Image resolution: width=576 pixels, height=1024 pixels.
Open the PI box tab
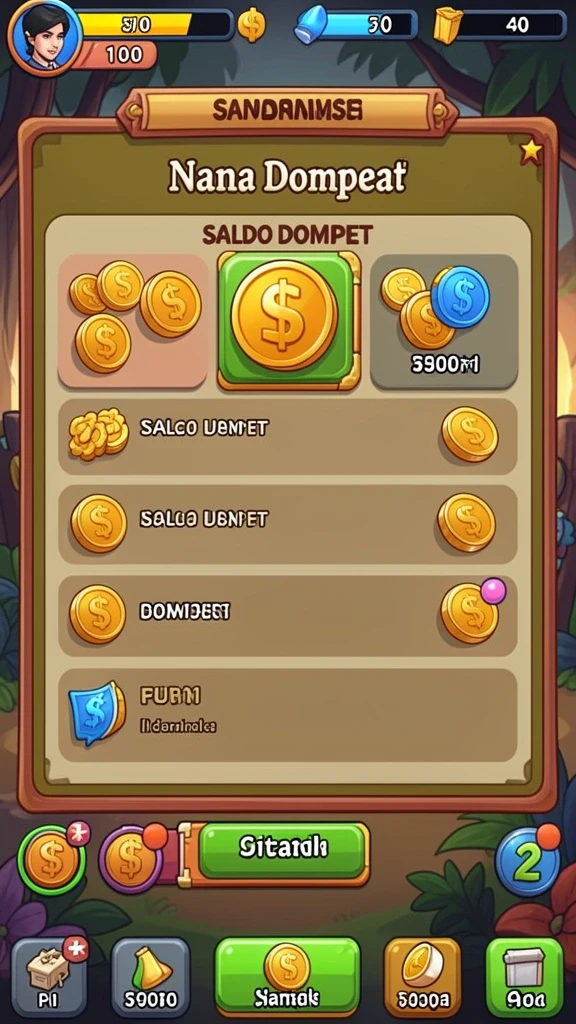(x=49, y=974)
